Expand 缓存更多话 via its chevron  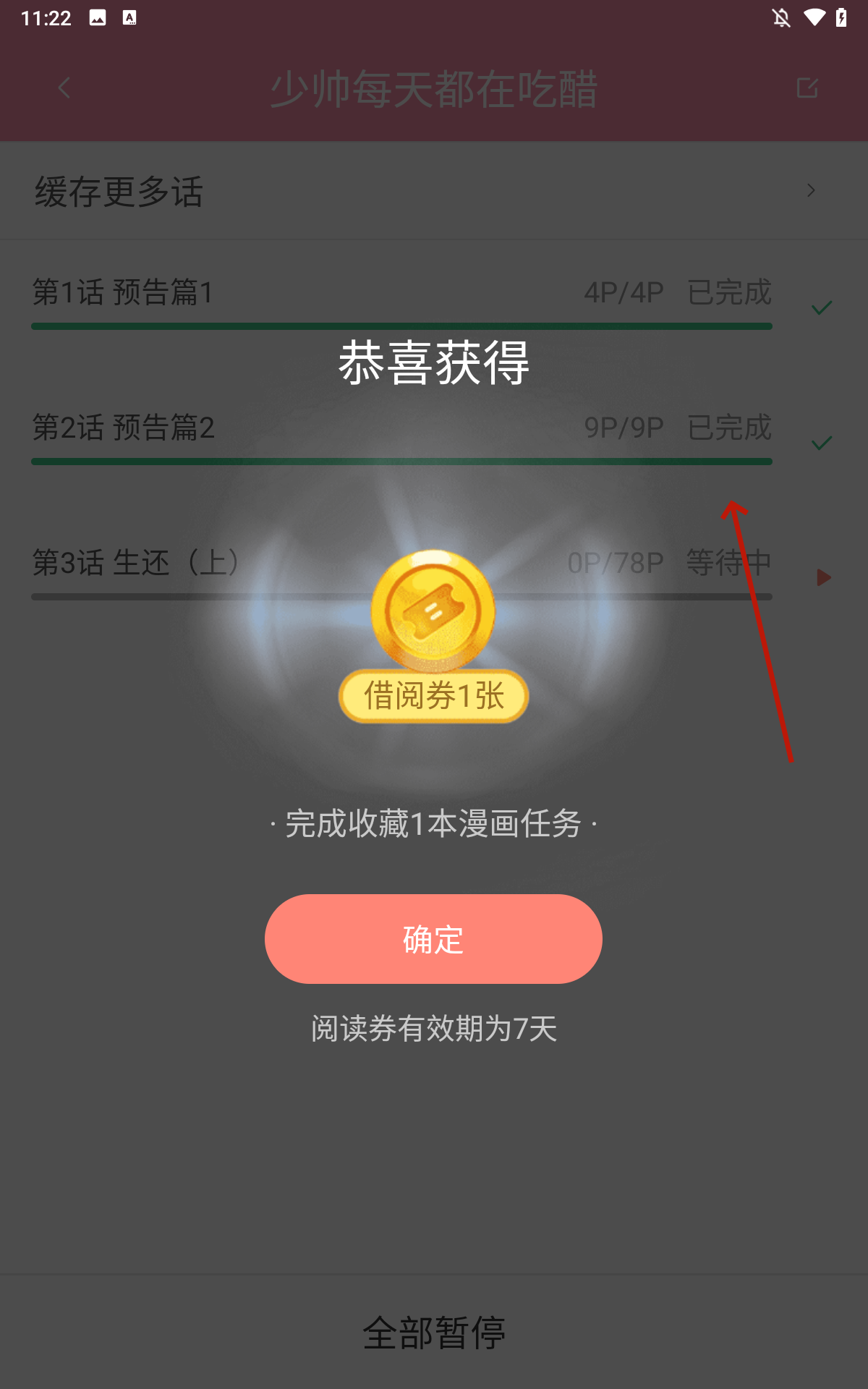pos(810,190)
